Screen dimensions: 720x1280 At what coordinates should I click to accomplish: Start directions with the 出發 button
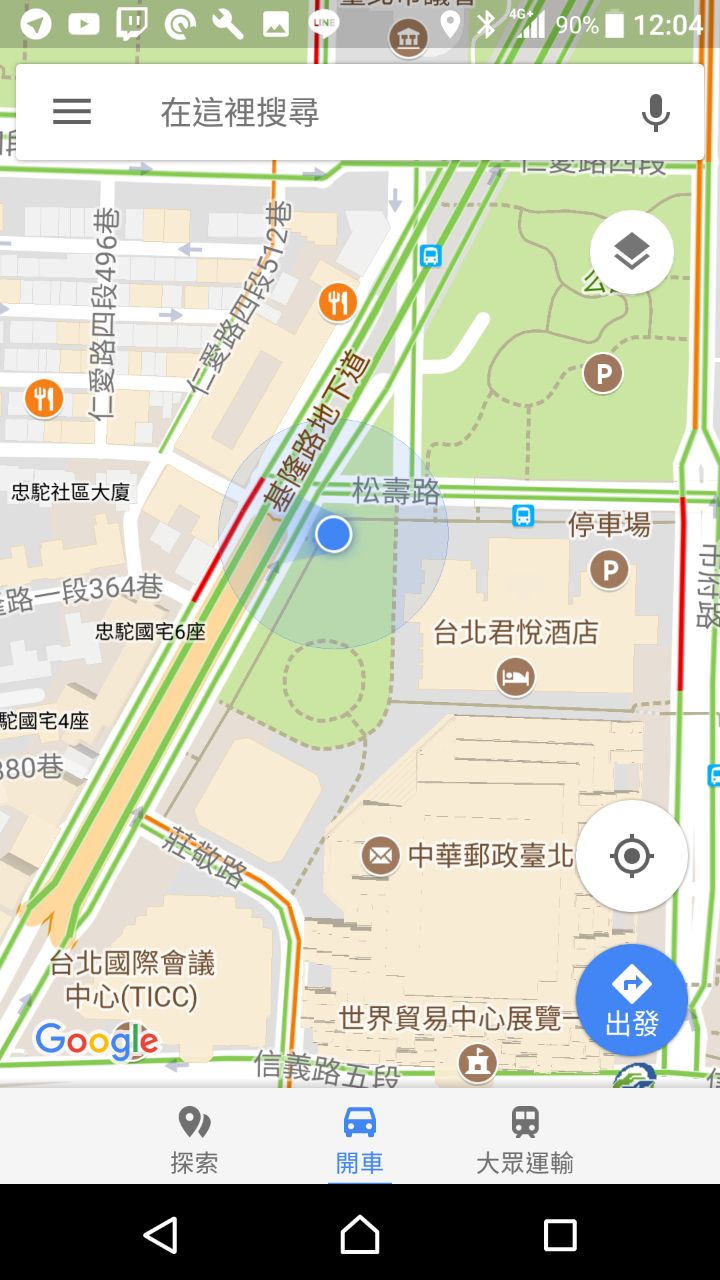click(x=631, y=1000)
